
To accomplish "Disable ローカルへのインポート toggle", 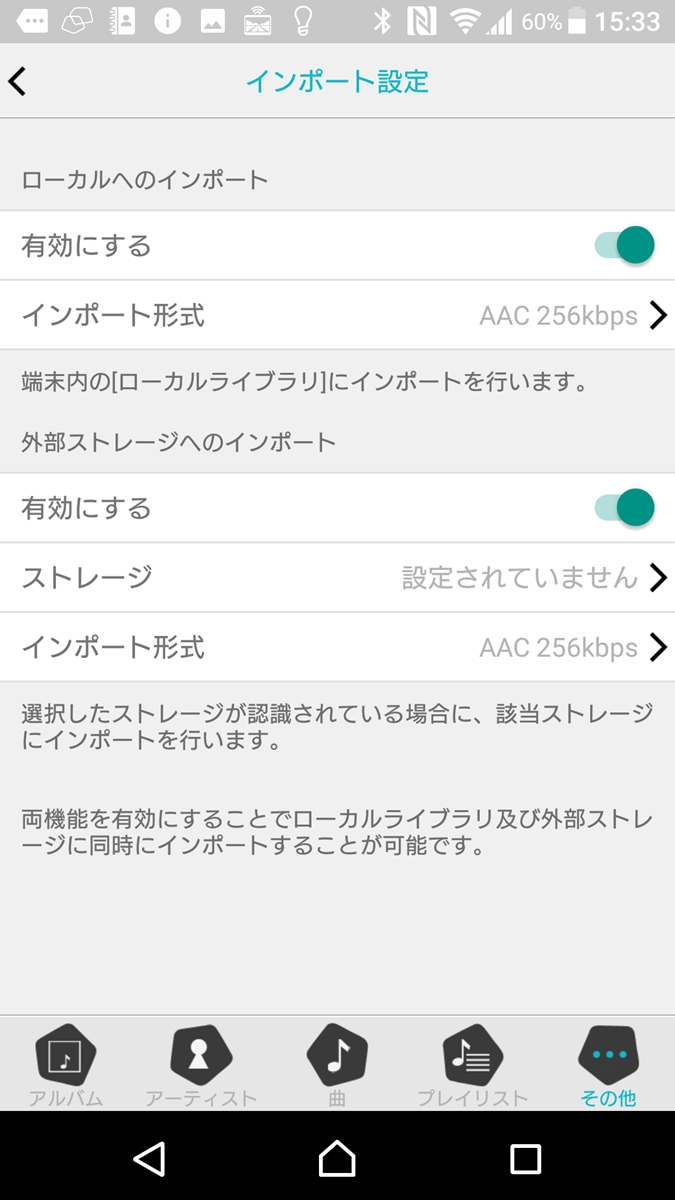I will coord(625,245).
